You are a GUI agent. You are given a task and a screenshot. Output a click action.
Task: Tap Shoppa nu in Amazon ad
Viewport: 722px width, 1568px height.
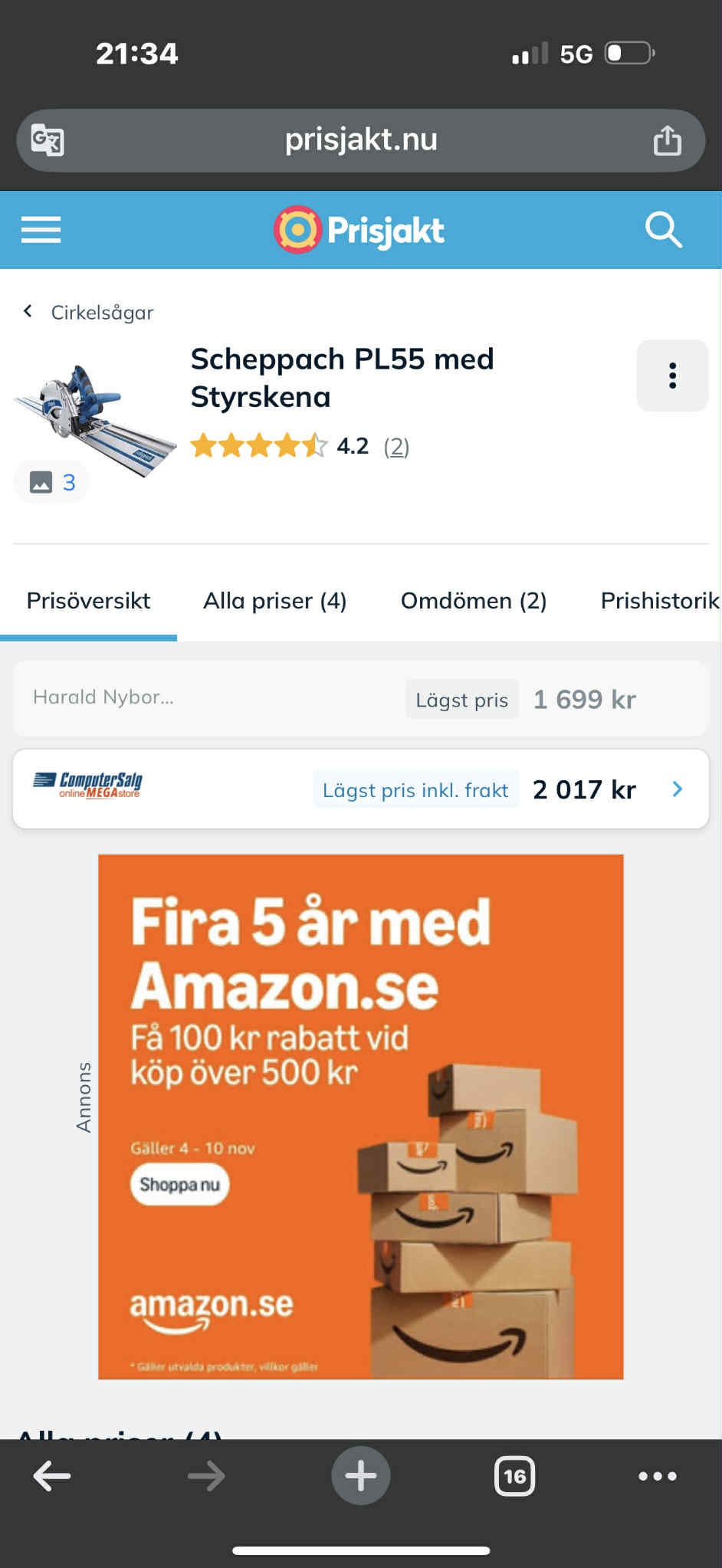tap(179, 1185)
